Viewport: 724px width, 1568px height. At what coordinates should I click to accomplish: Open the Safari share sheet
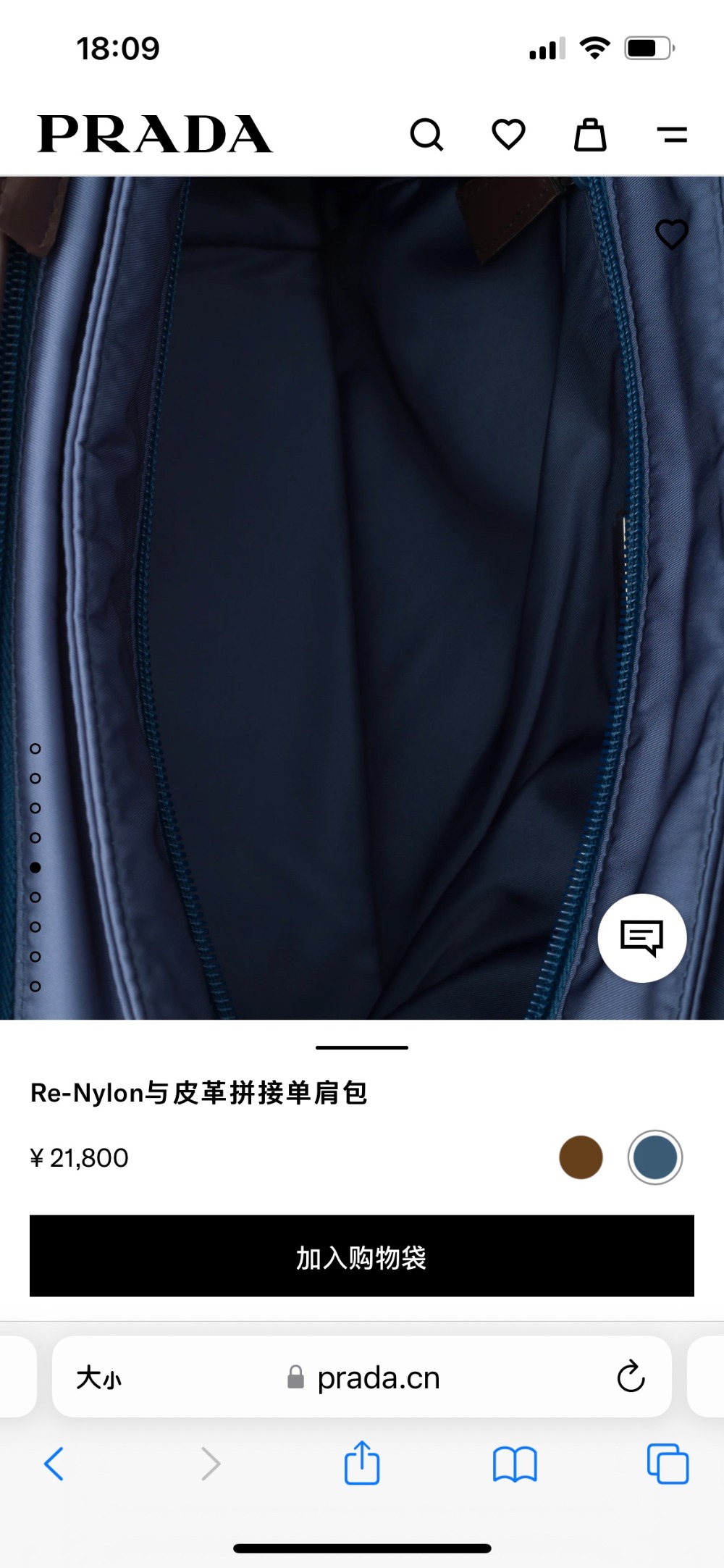pyautogui.click(x=362, y=1464)
